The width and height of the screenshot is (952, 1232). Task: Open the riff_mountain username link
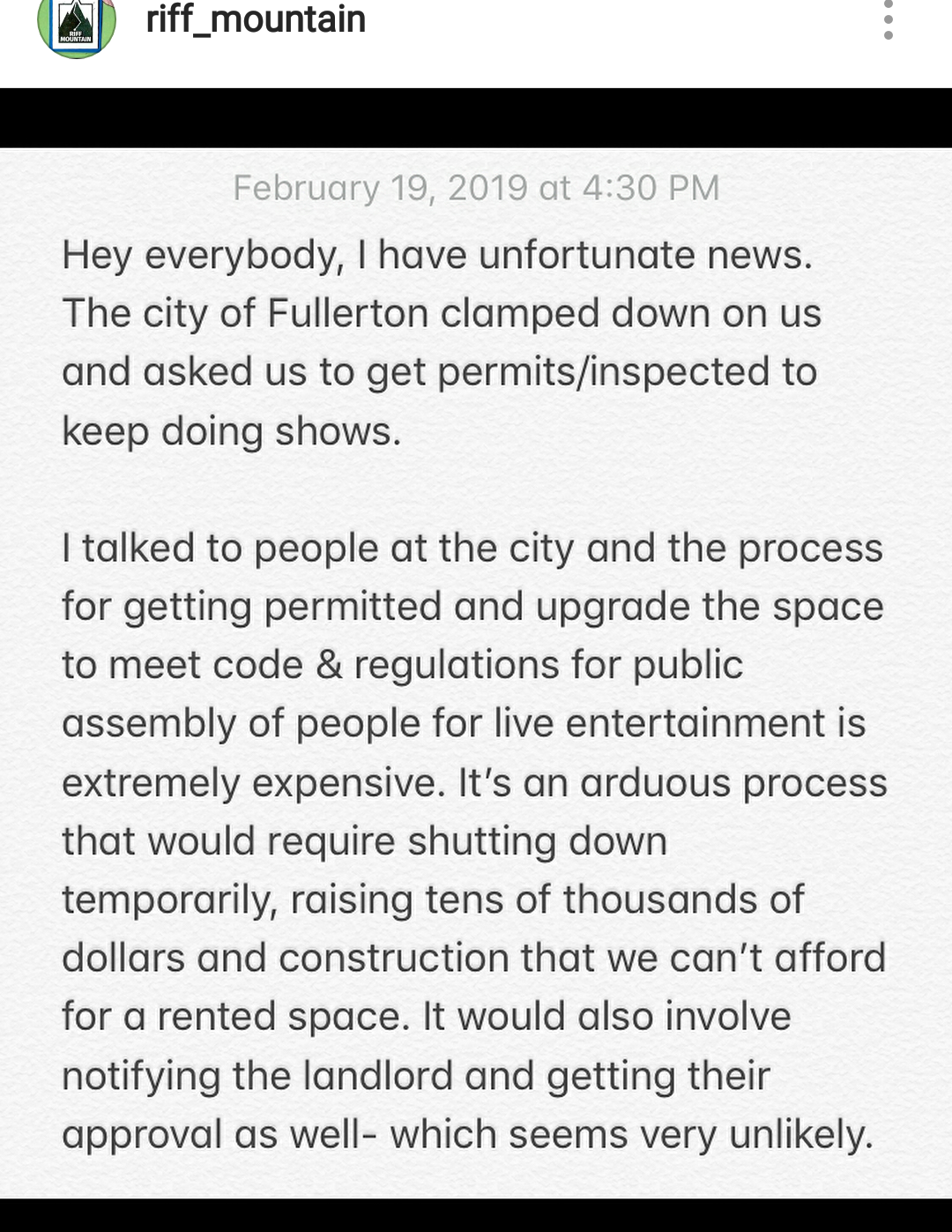(256, 19)
